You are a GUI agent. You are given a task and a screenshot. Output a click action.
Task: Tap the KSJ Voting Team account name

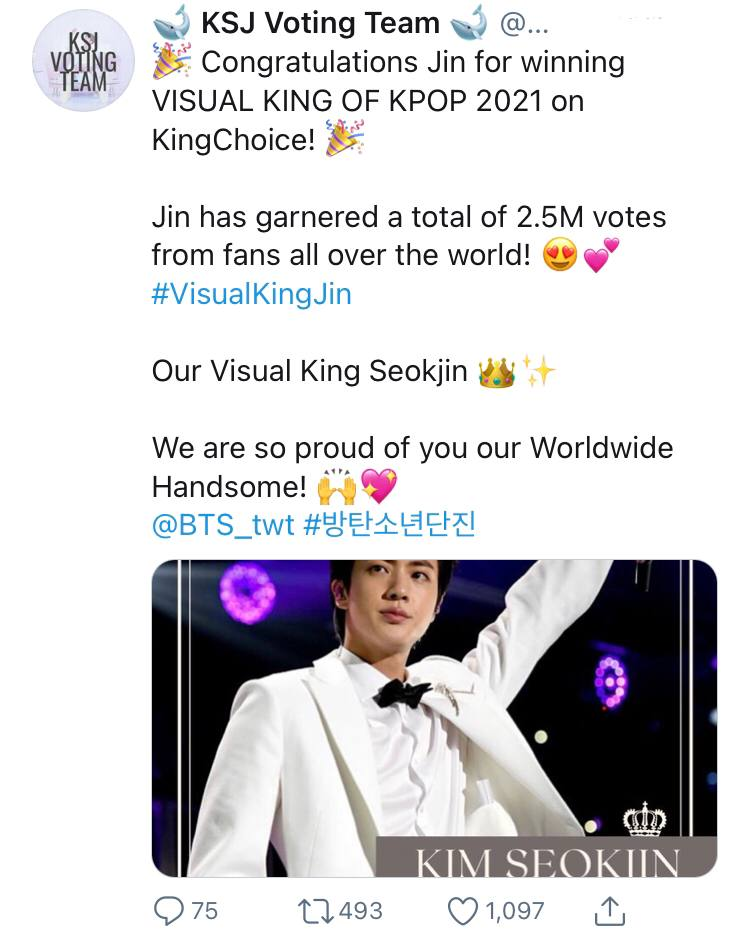[320, 23]
